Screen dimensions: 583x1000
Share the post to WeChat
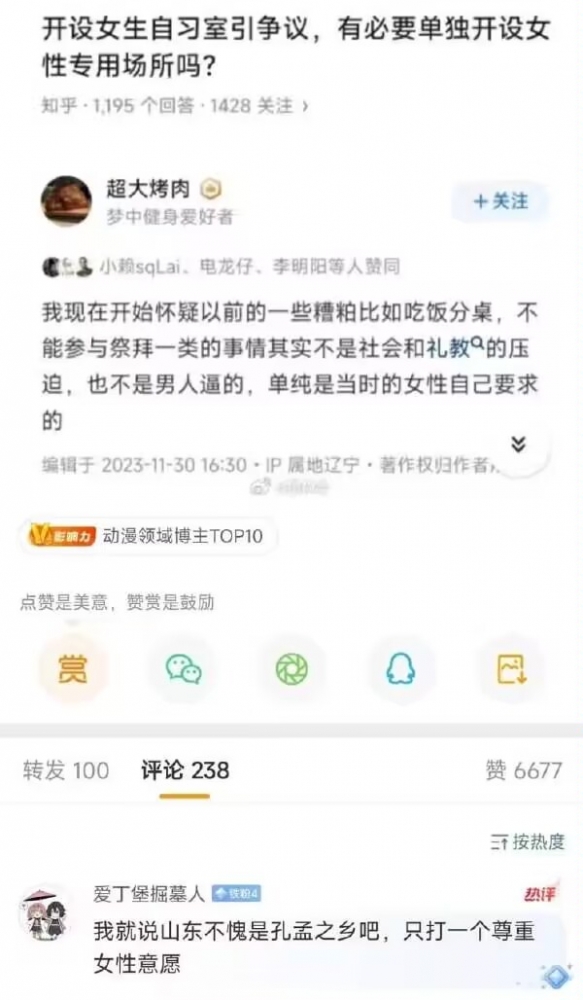click(x=184, y=669)
